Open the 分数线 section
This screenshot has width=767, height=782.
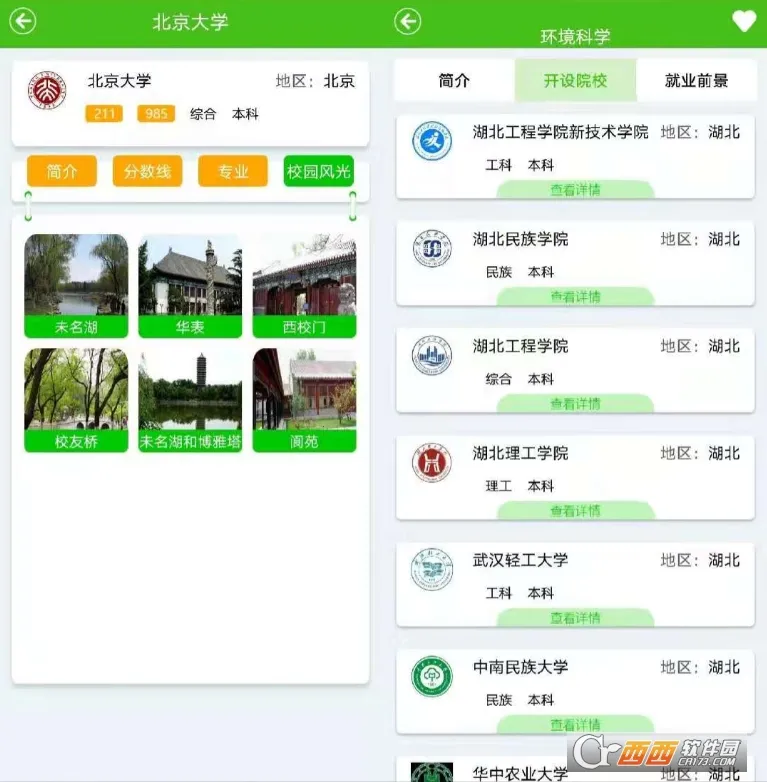tap(147, 171)
